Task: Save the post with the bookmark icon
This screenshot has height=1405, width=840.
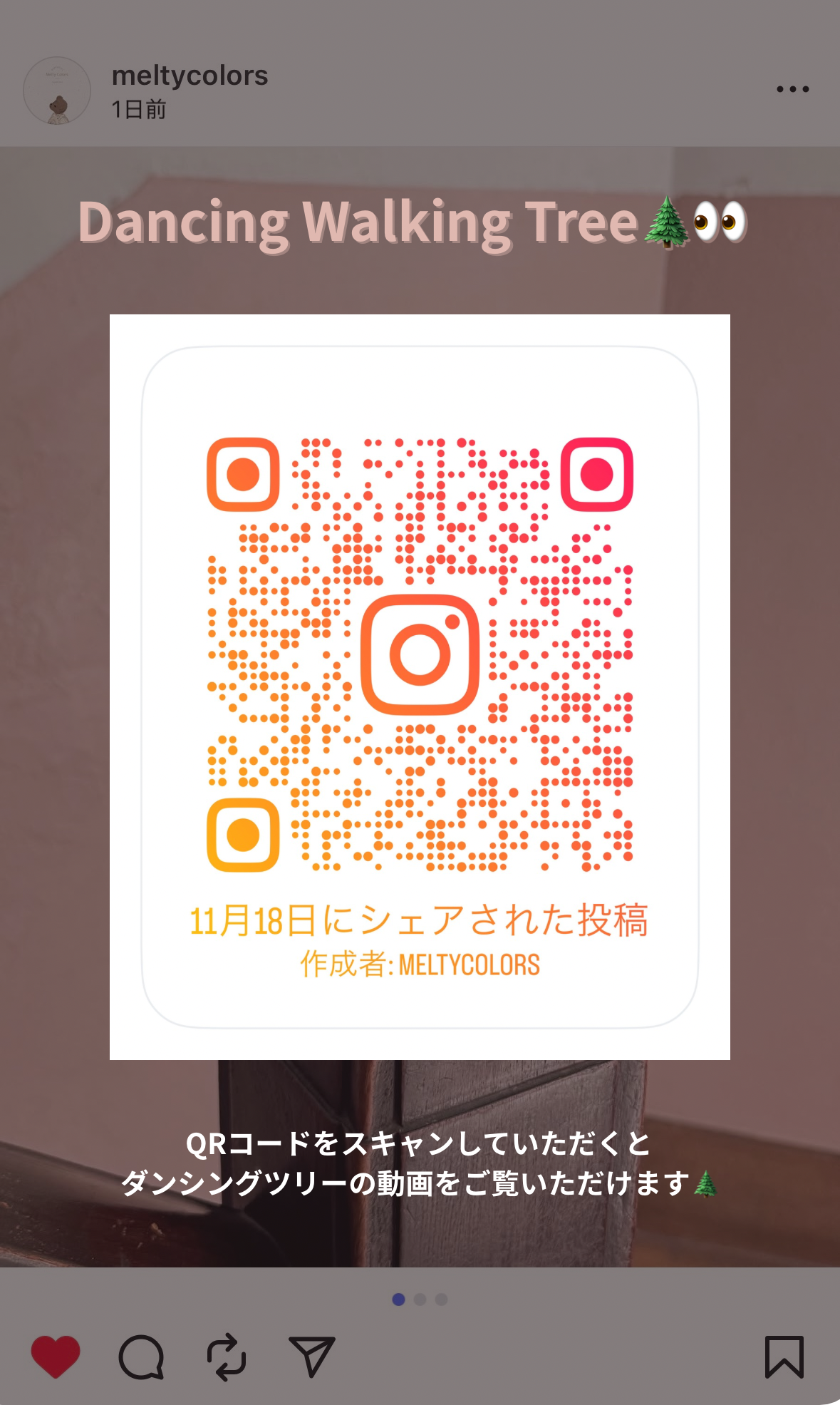Action: (784, 1357)
